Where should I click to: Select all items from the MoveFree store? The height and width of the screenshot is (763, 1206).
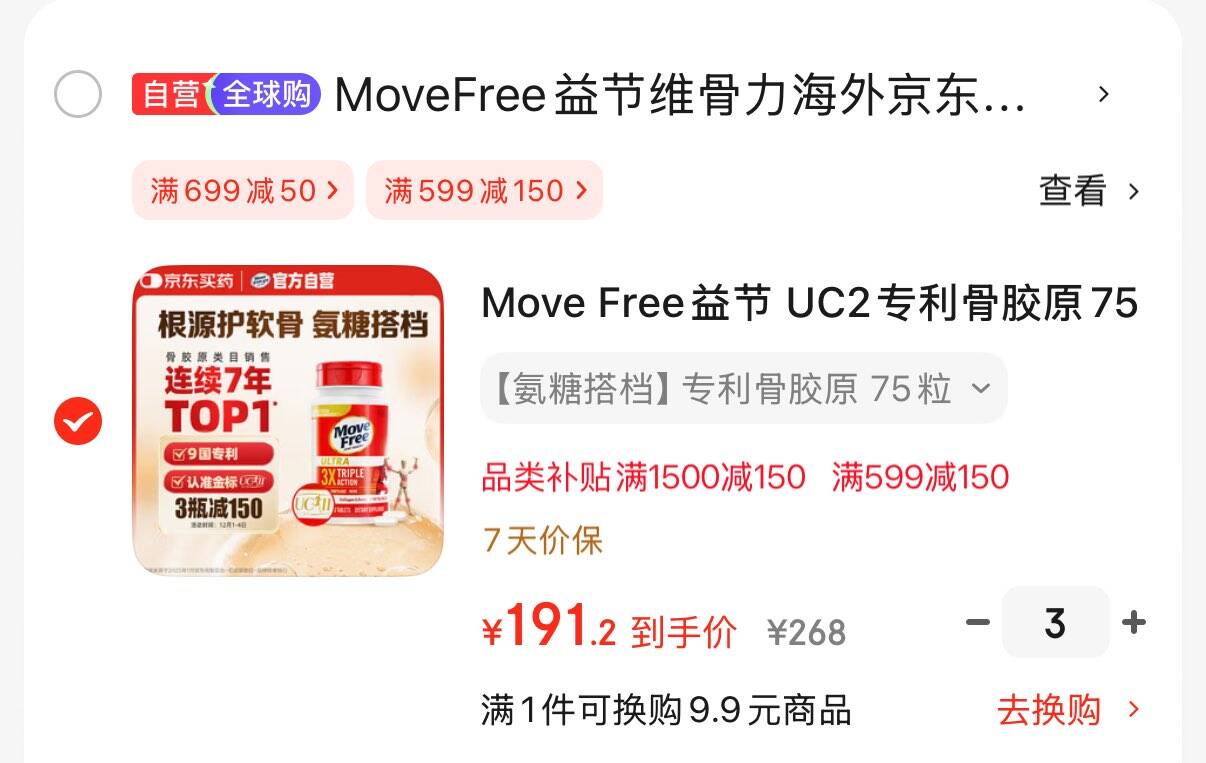pos(77,95)
